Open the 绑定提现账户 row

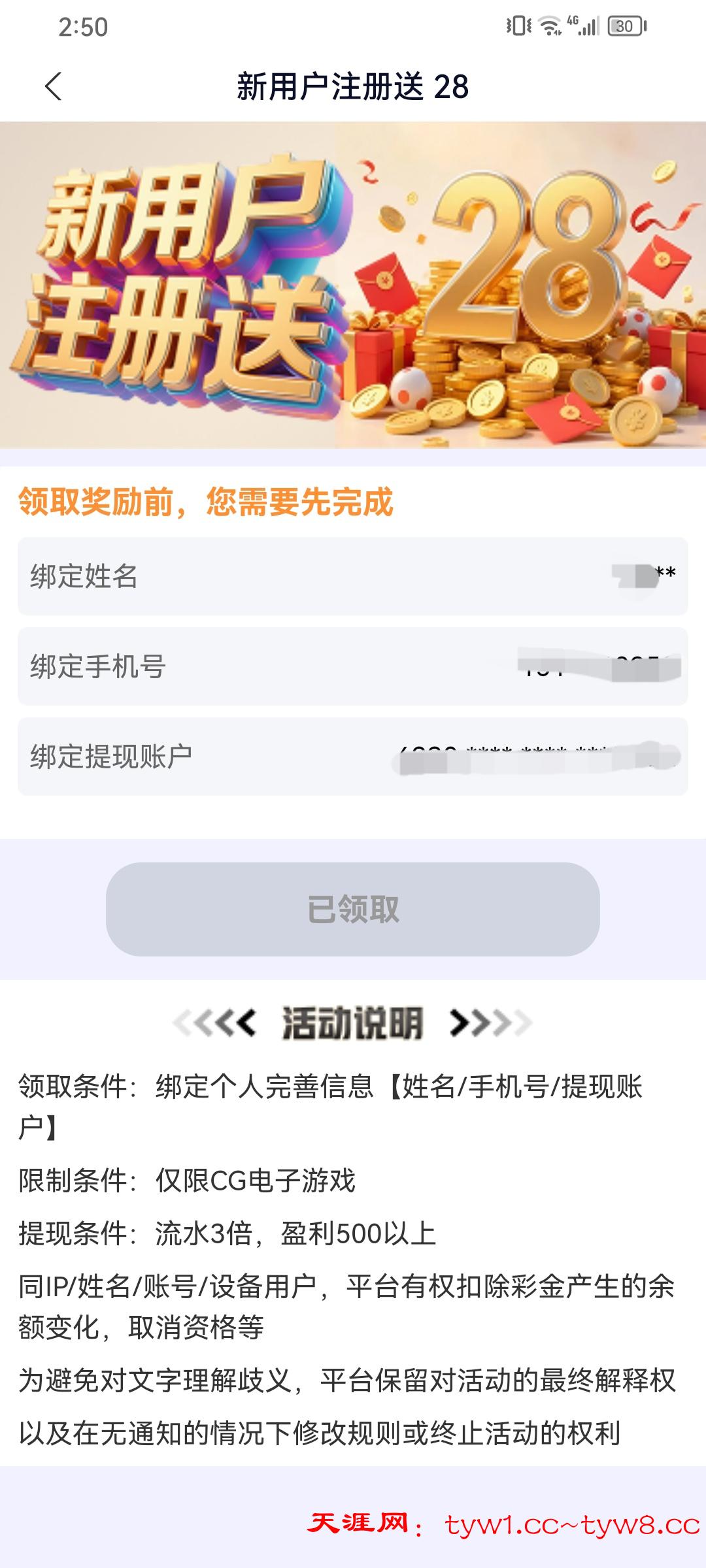pyautogui.click(x=353, y=757)
